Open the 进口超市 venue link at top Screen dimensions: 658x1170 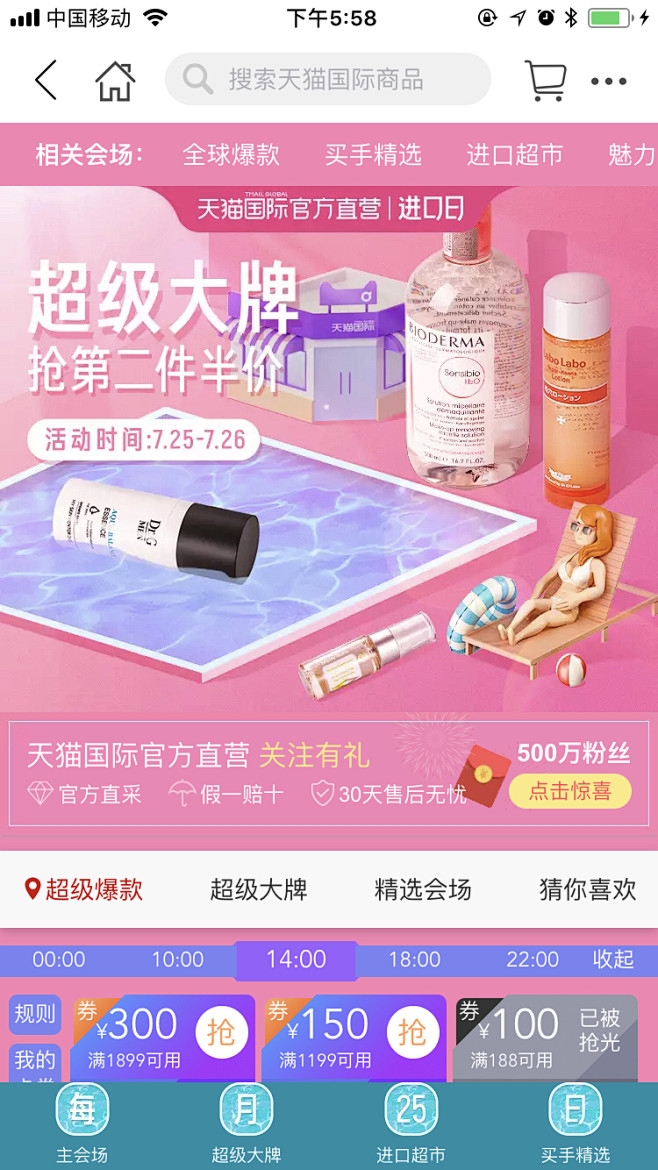515,155
